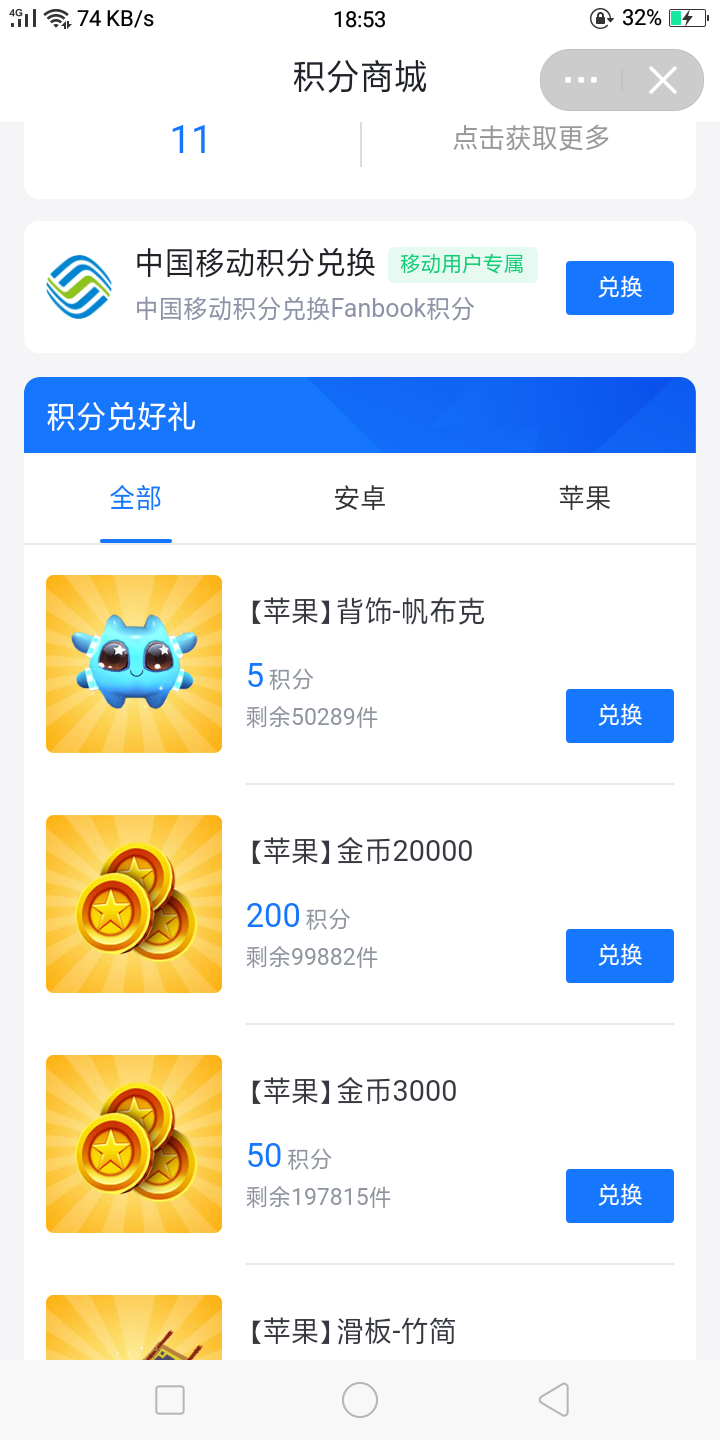Viewport: 720px width, 1440px height.
Task: Close the 积分商城 mini program
Action: pyautogui.click(x=662, y=80)
